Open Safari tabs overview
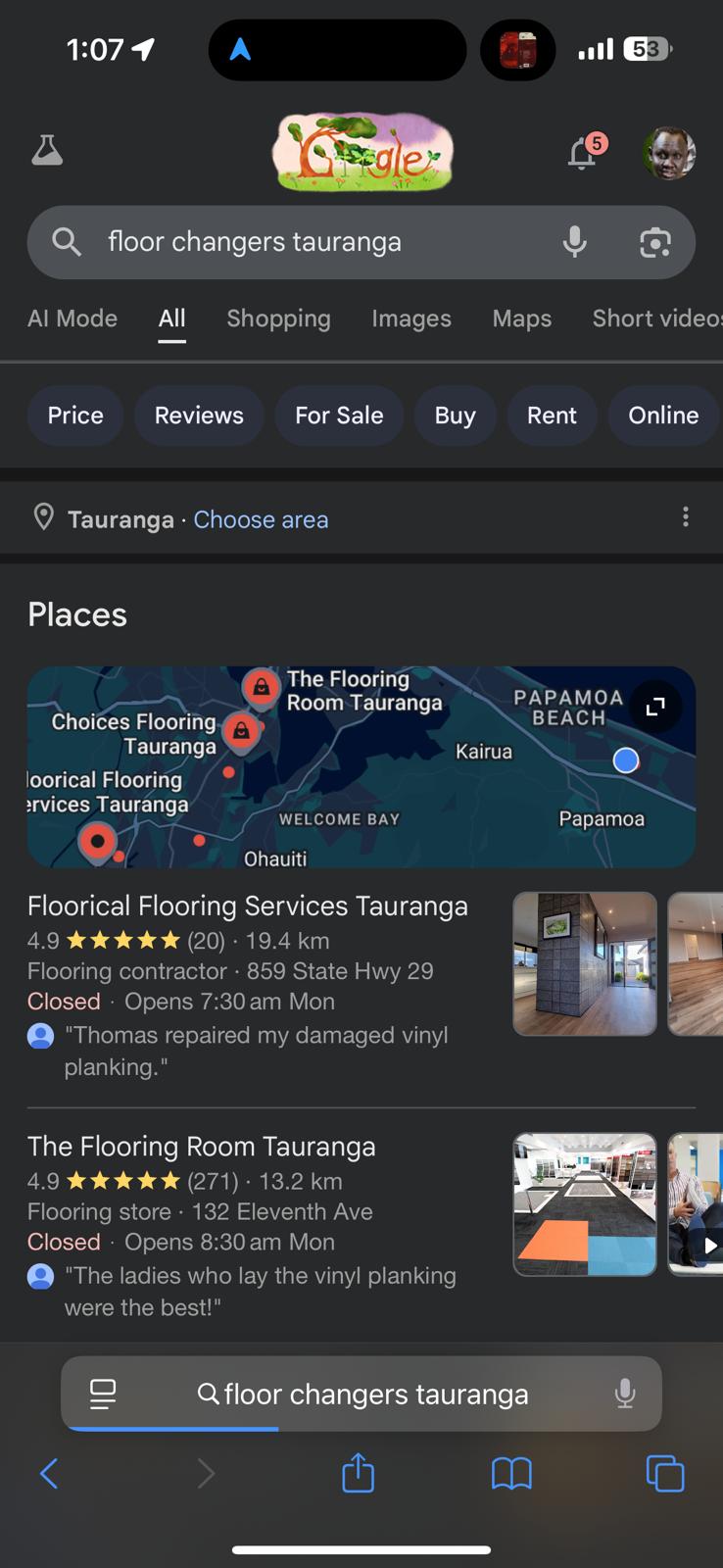 click(665, 1473)
